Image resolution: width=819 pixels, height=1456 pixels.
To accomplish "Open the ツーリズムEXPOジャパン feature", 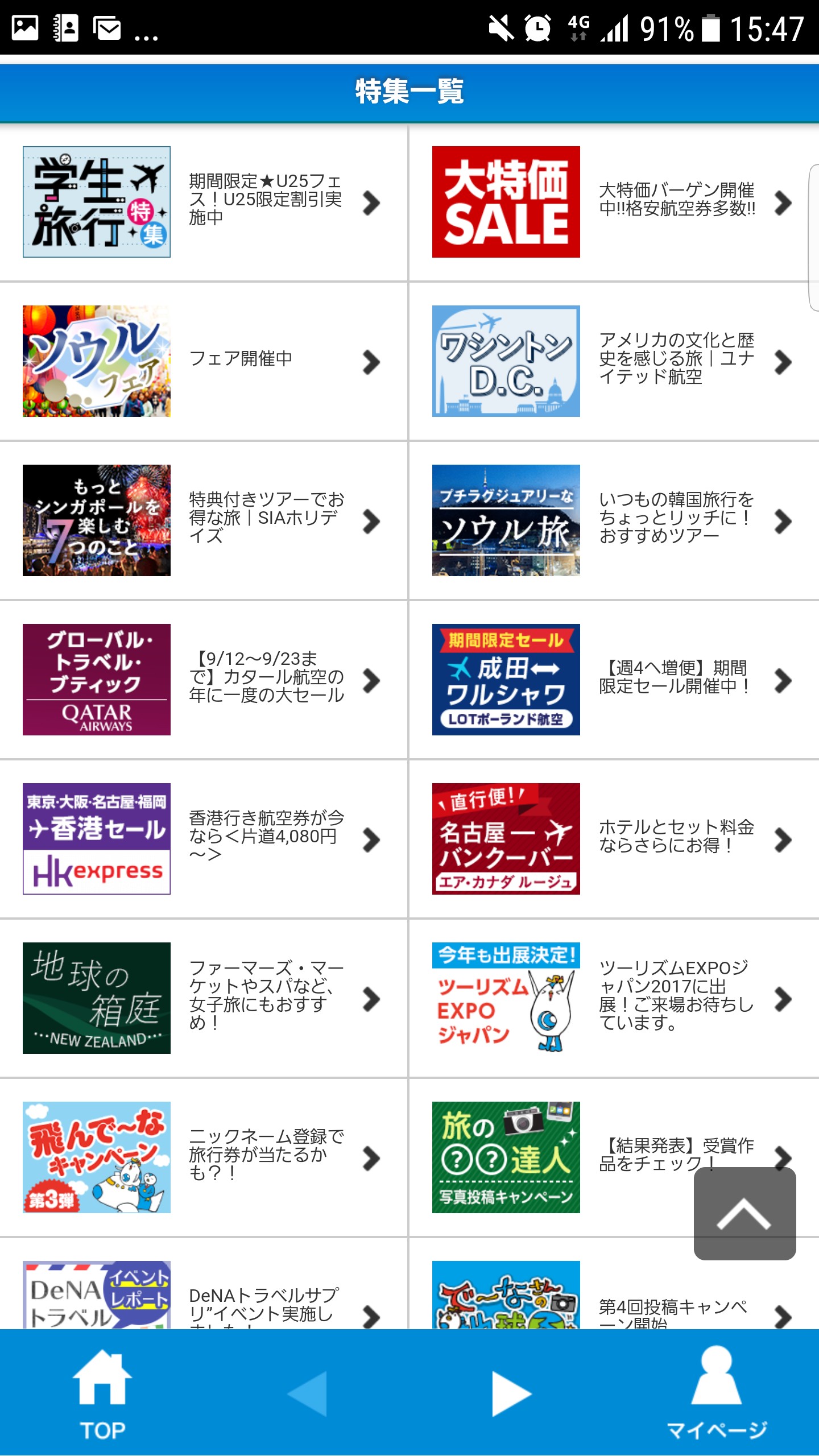I will (613, 998).
